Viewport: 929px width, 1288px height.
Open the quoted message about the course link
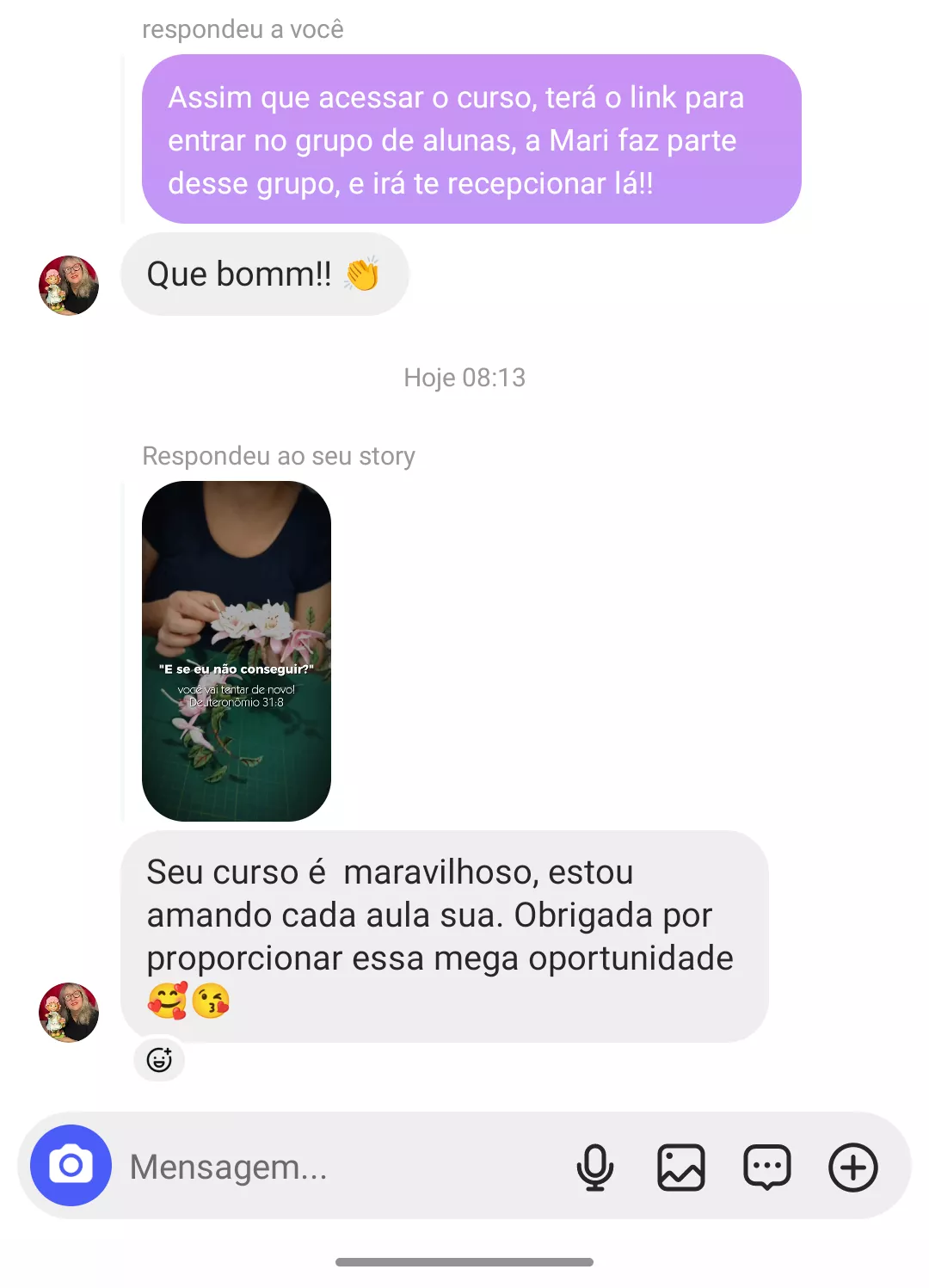[471, 139]
